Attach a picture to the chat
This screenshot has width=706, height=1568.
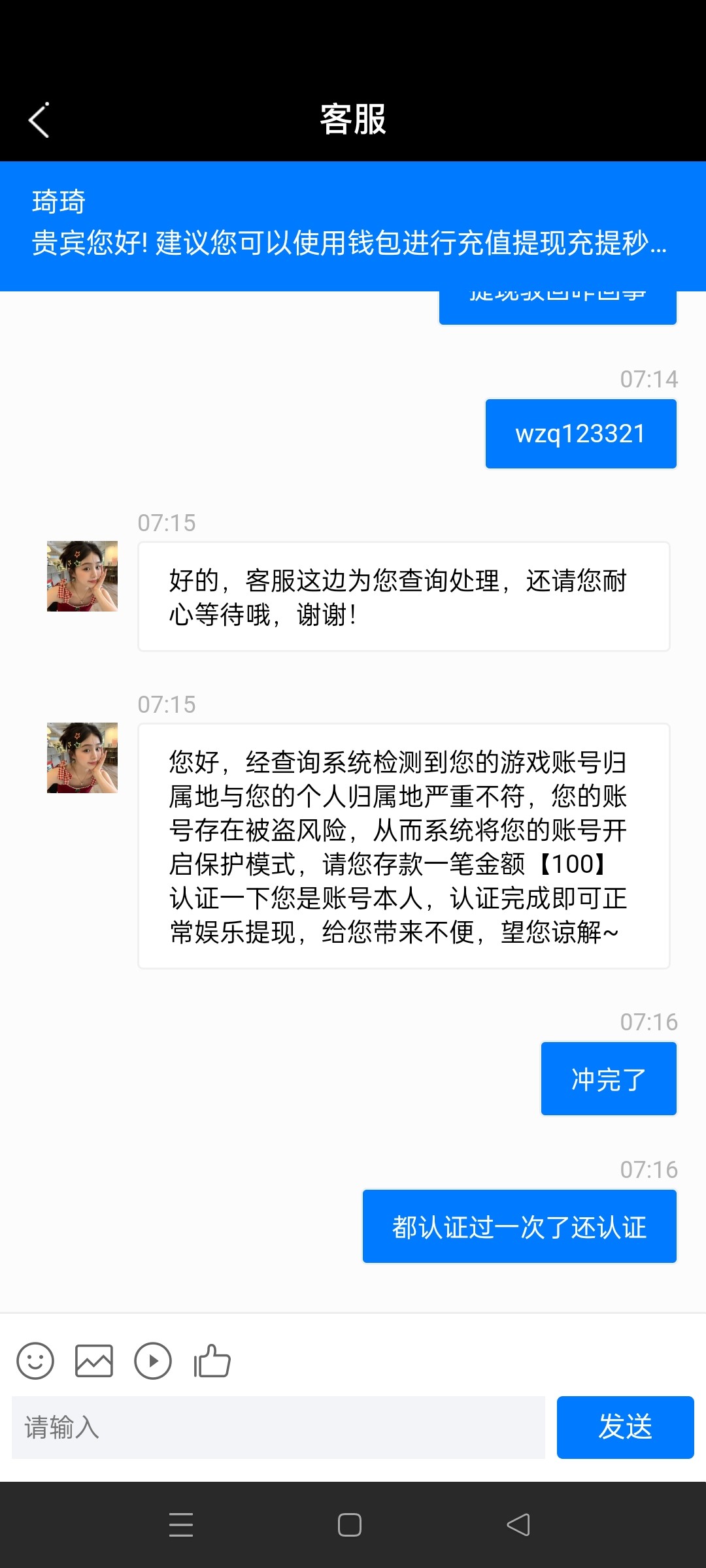pyautogui.click(x=94, y=1361)
